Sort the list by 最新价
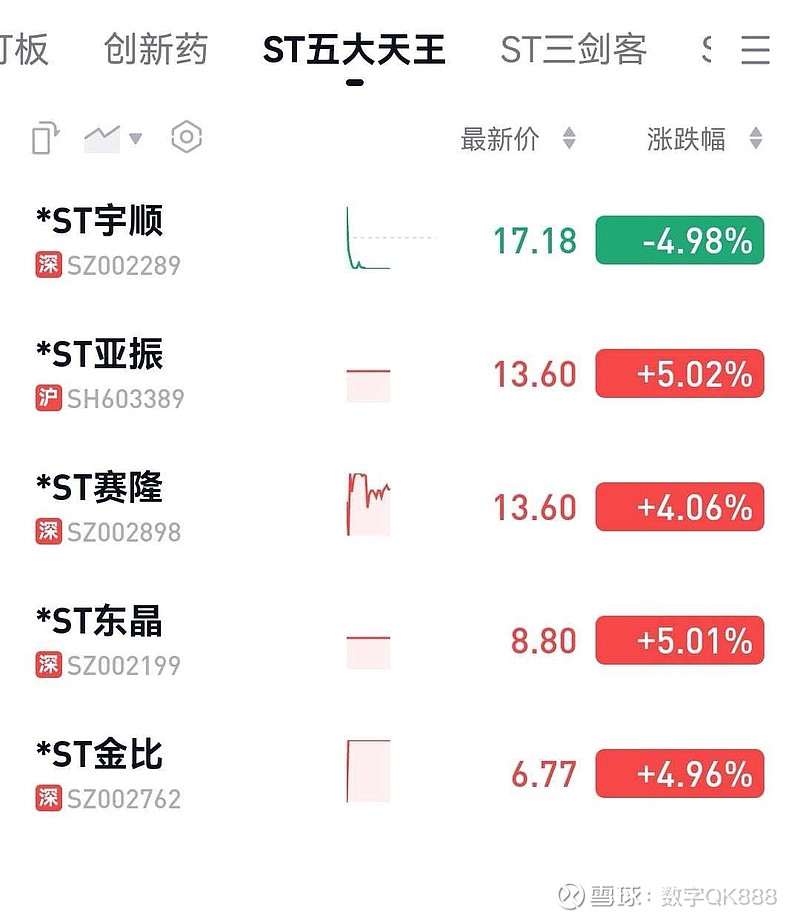Viewport: 800px width, 921px height. tap(517, 139)
